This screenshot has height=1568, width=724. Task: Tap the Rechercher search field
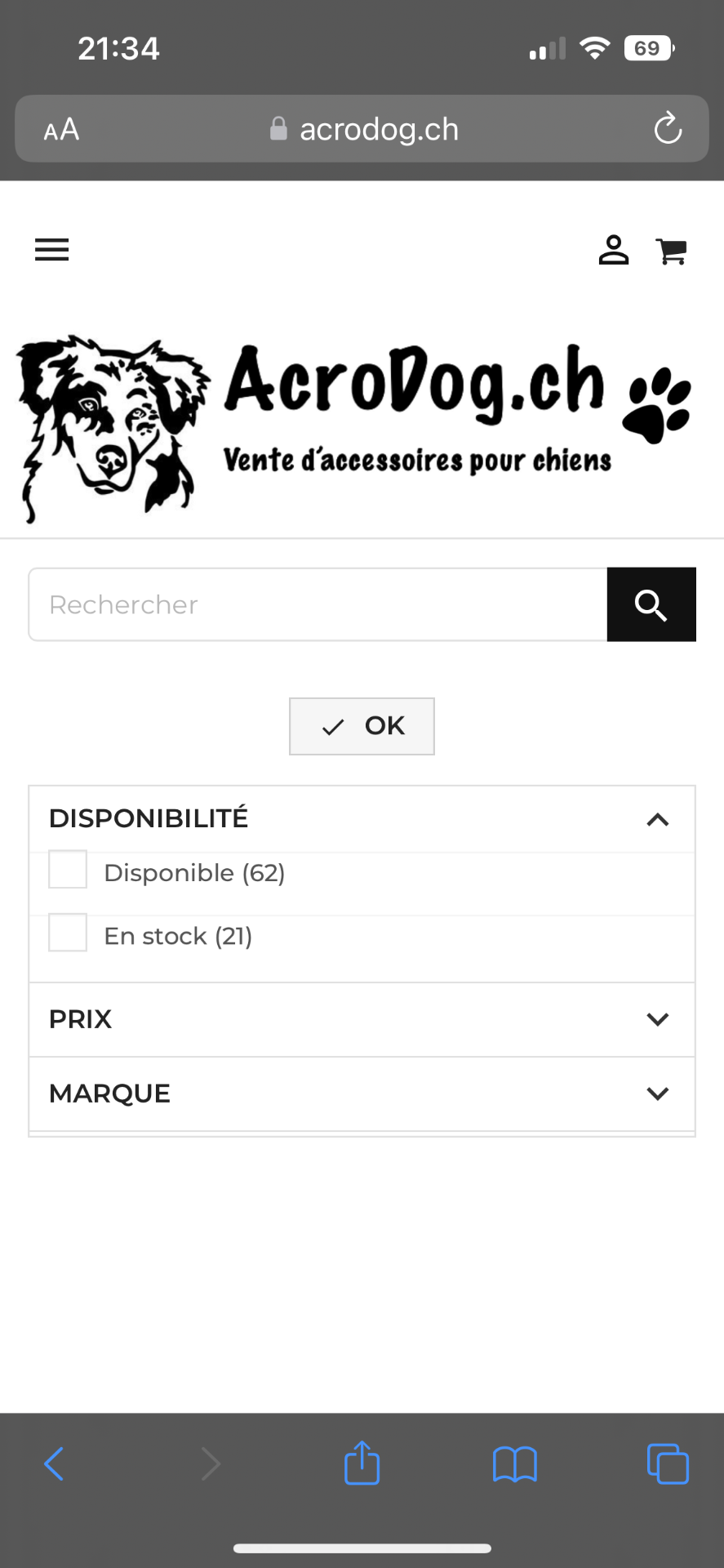[318, 604]
